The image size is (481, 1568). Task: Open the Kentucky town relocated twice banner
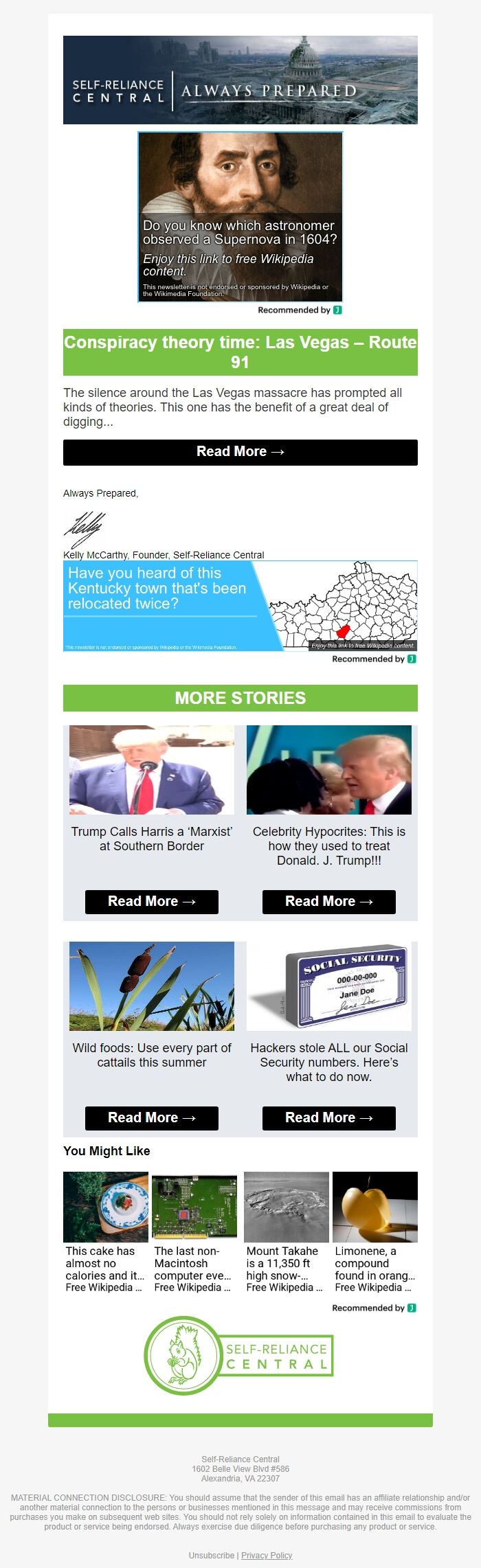[x=240, y=606]
